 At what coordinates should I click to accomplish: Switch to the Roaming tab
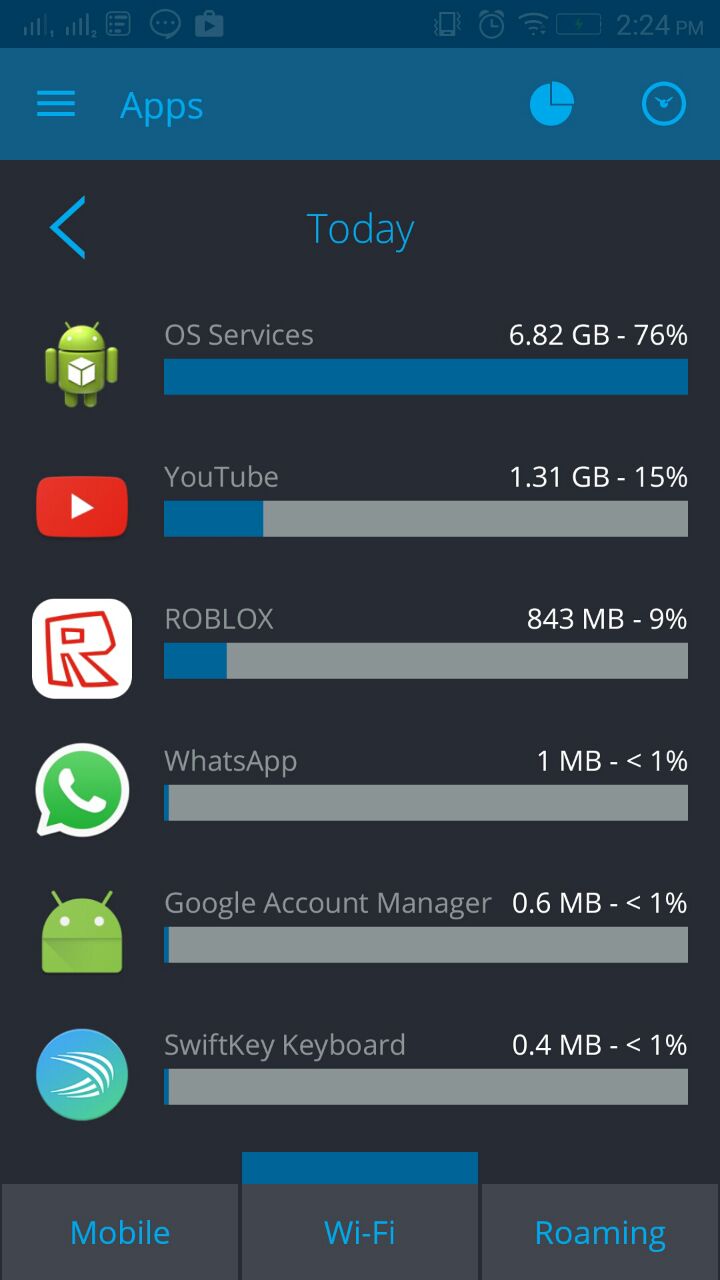(x=600, y=1232)
